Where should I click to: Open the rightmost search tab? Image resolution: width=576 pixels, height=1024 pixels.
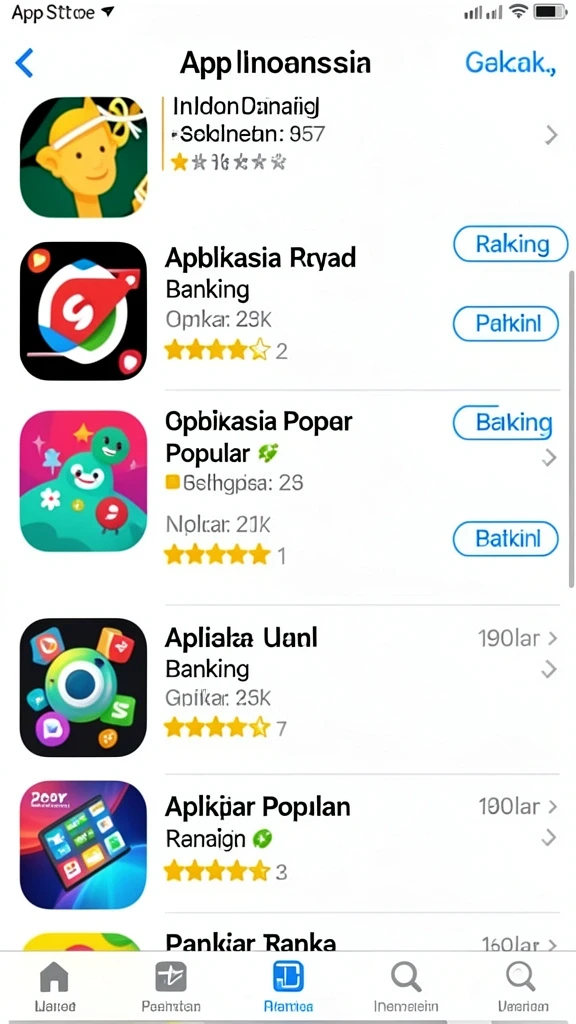521,985
